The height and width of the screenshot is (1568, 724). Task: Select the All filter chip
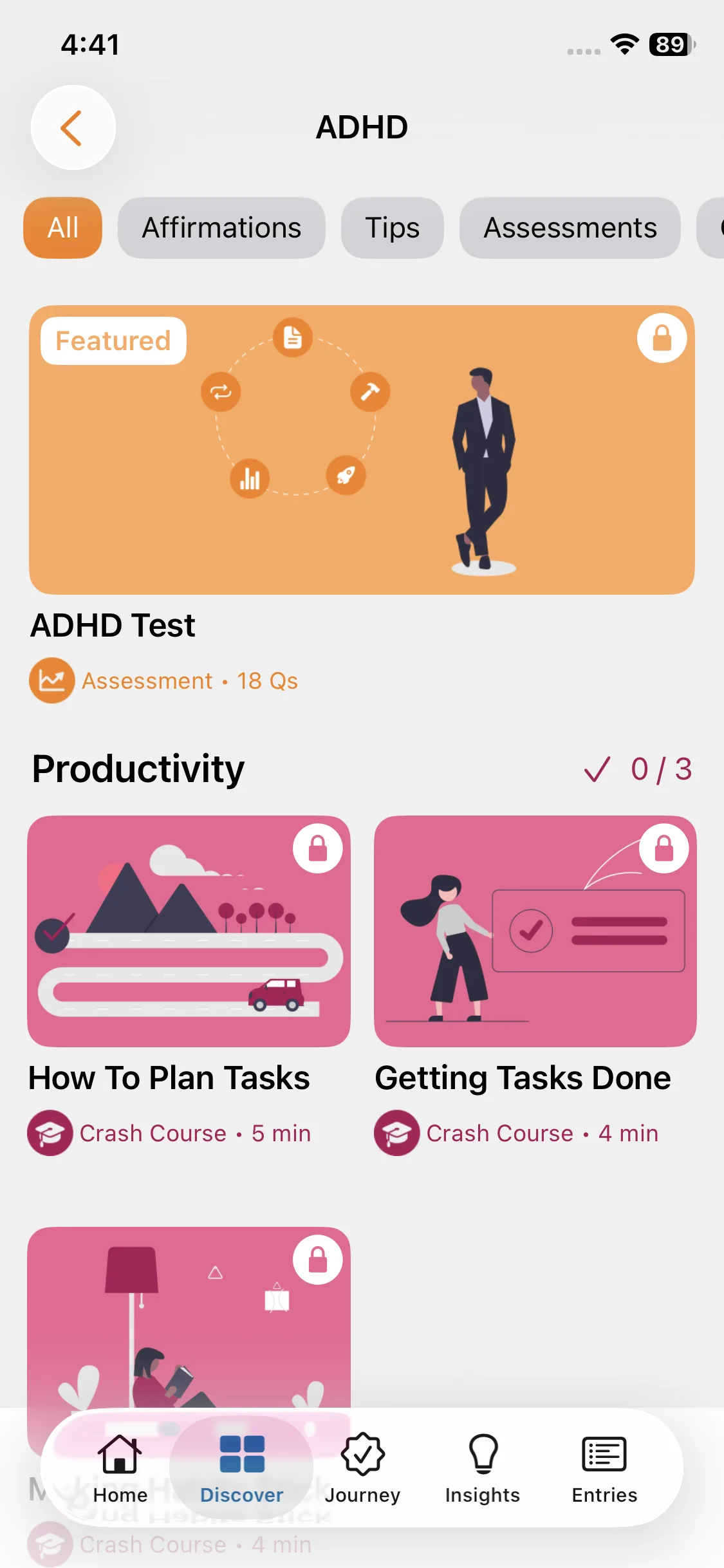63,228
